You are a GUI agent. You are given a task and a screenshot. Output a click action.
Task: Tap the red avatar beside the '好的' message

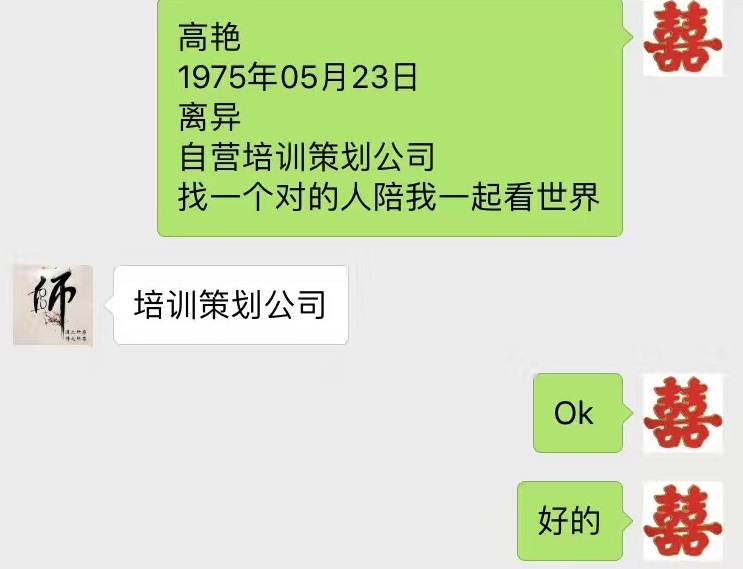tap(682, 521)
